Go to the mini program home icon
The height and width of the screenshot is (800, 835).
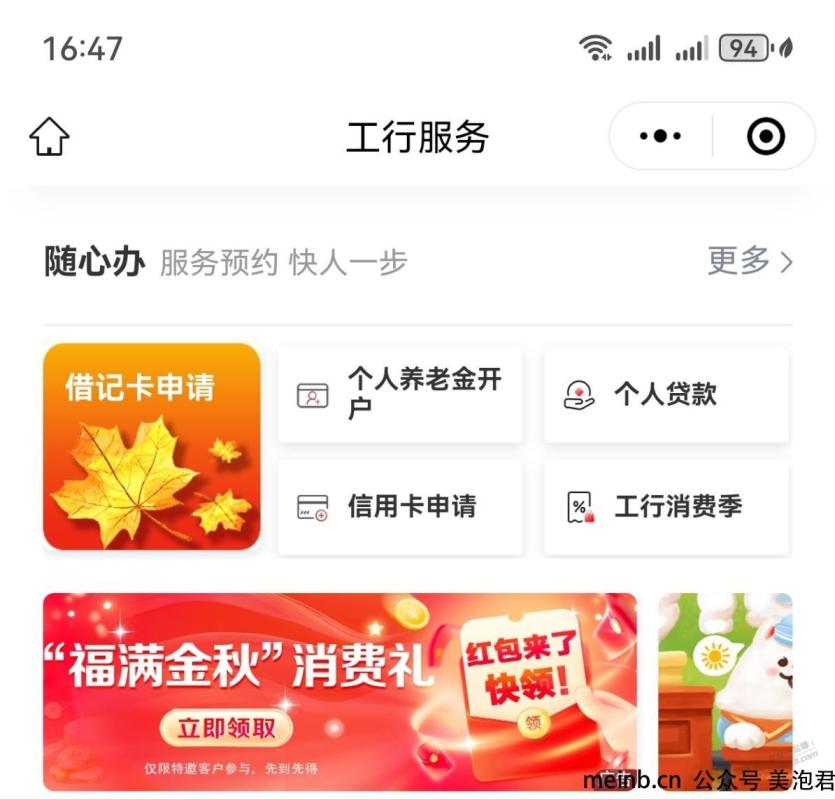tap(49, 137)
